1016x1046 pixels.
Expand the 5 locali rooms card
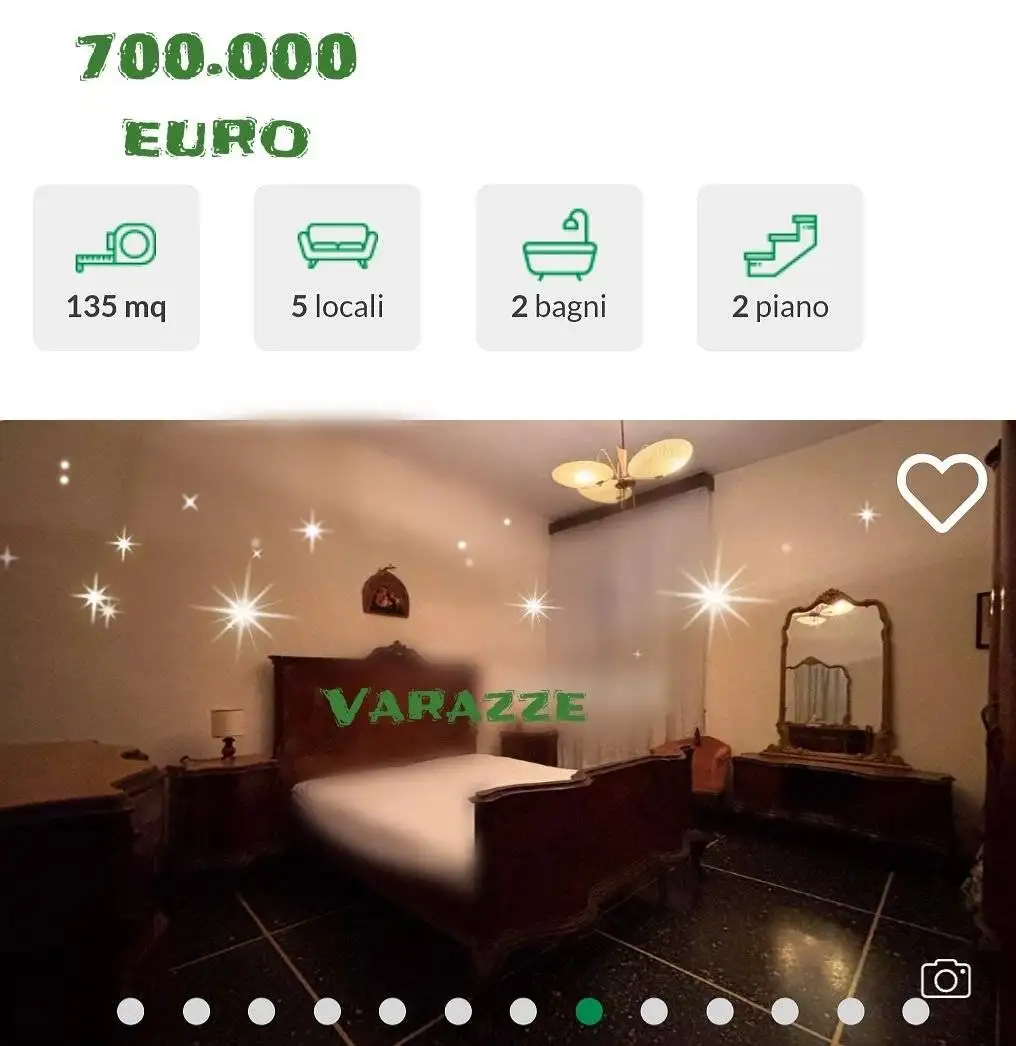337,266
